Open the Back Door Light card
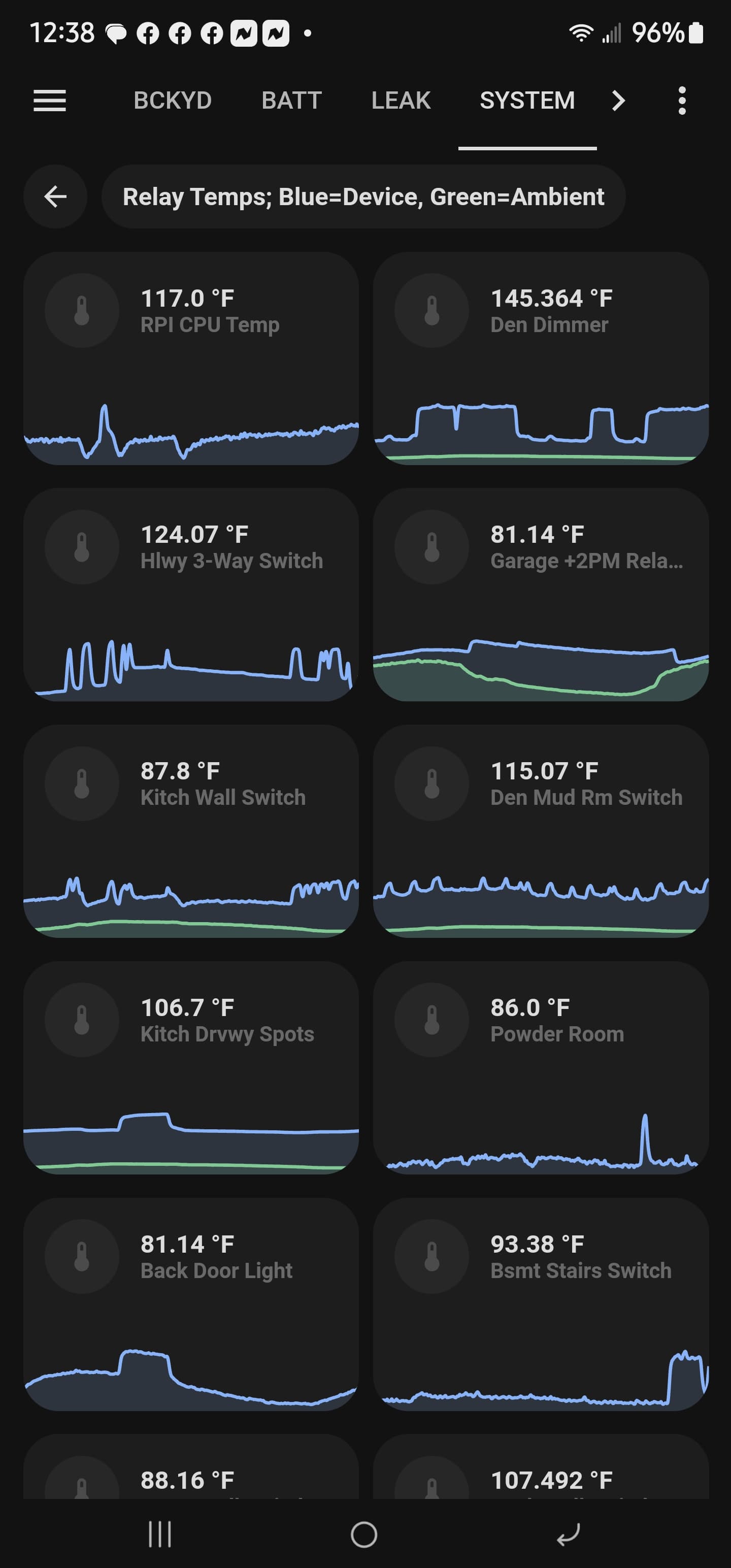This screenshot has width=731, height=1568. [191, 1304]
